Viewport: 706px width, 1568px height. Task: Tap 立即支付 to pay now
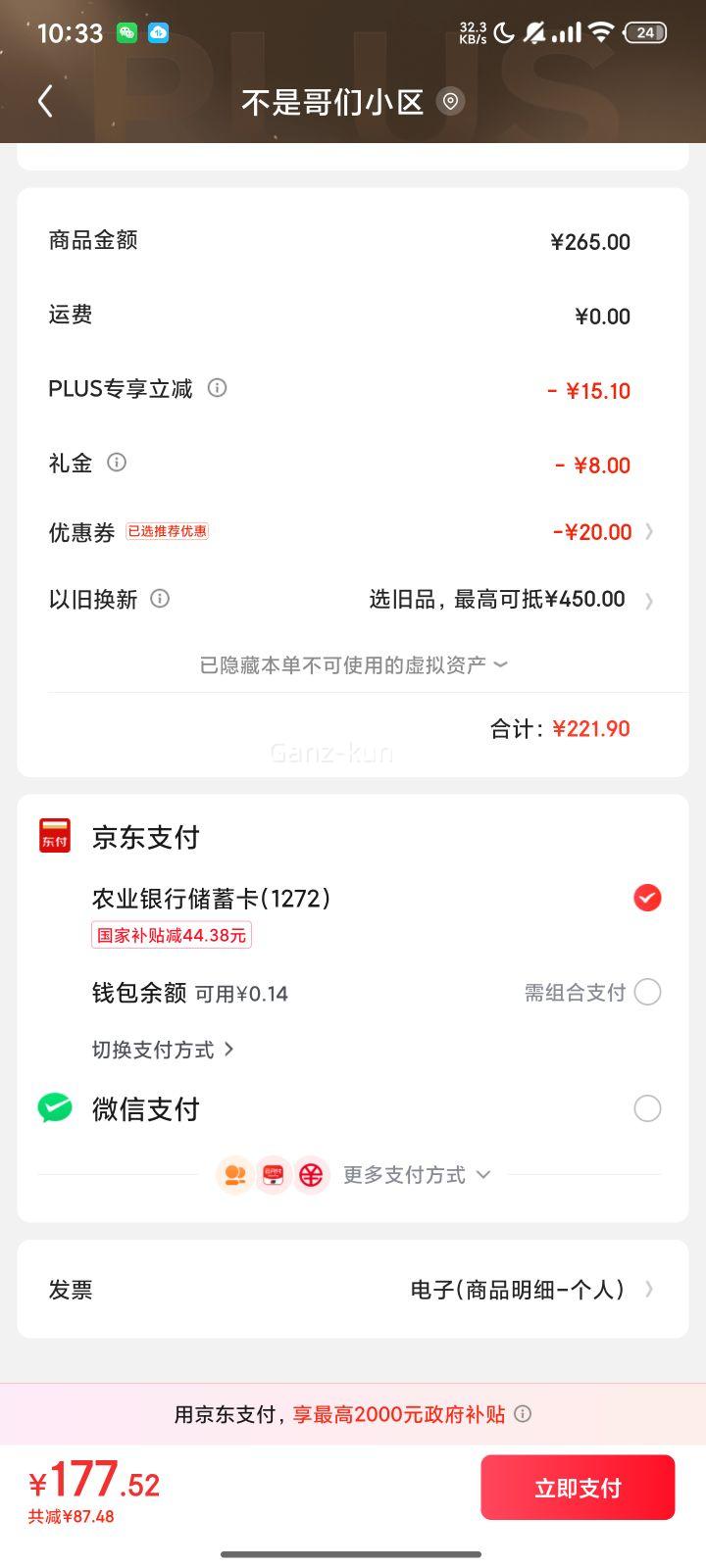click(x=578, y=1488)
